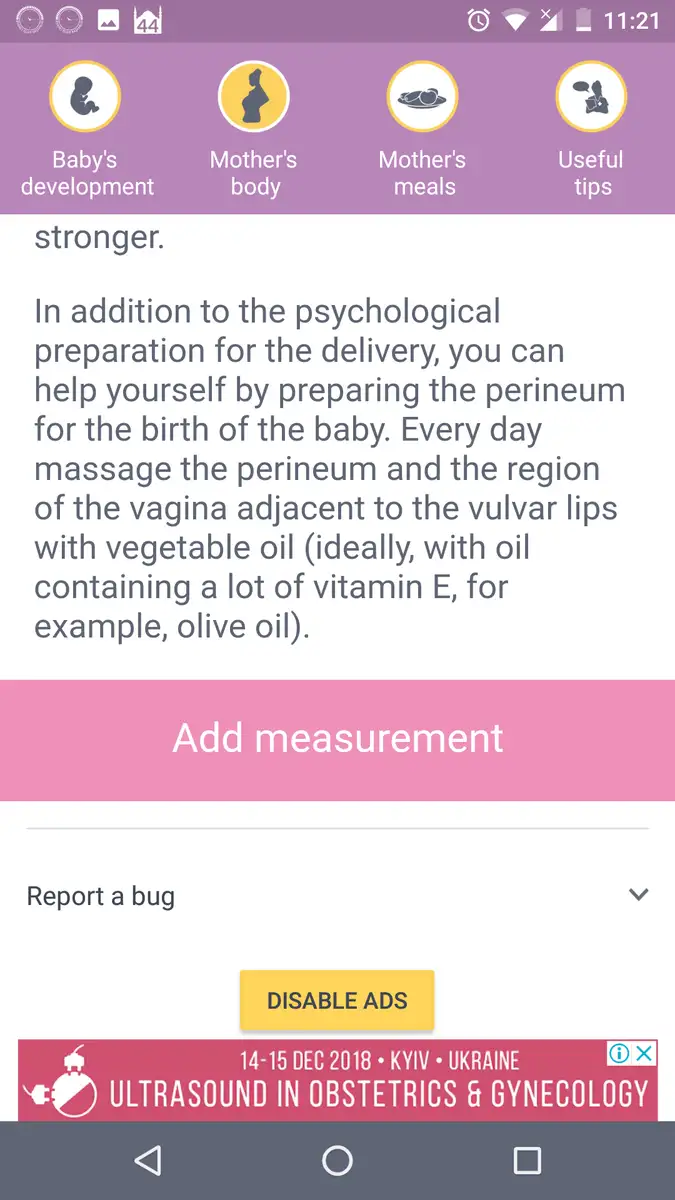675x1200 pixels.
Task: Close the ad with the X icon
Action: tap(646, 1053)
